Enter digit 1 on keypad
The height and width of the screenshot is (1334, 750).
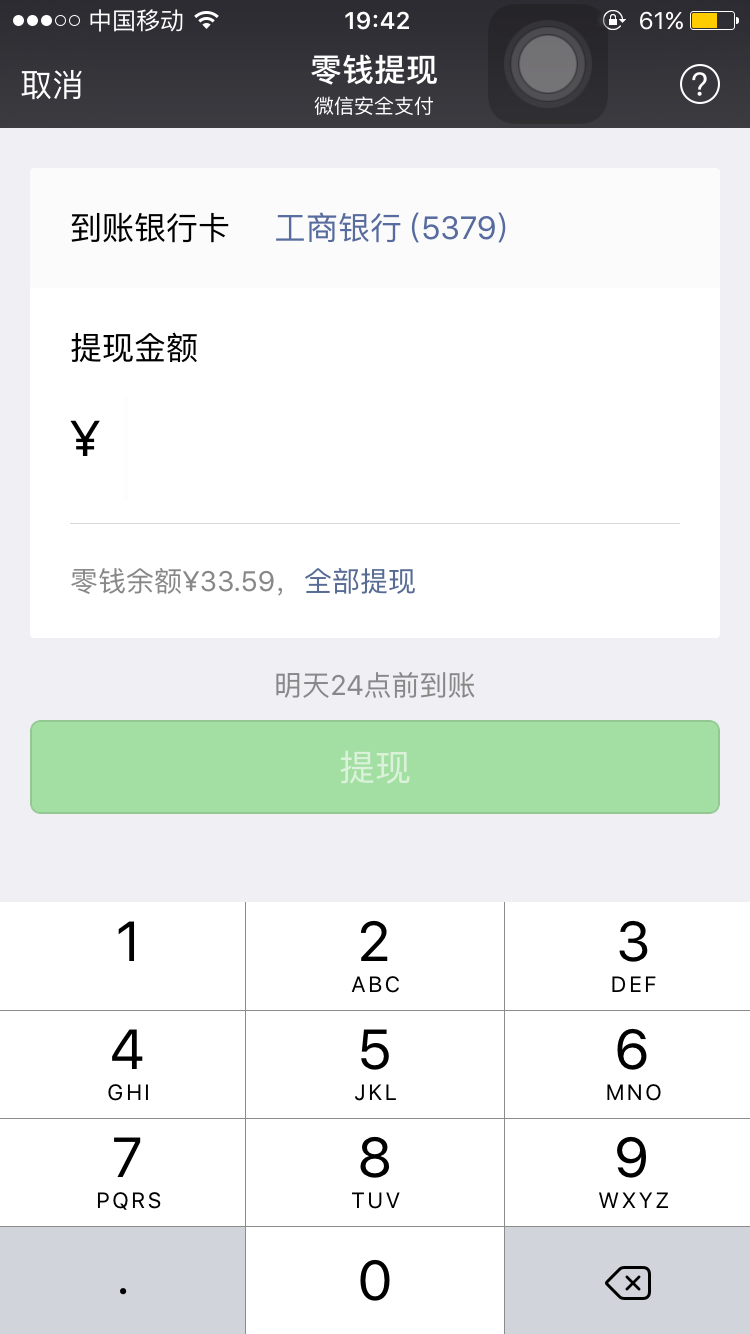(122, 956)
